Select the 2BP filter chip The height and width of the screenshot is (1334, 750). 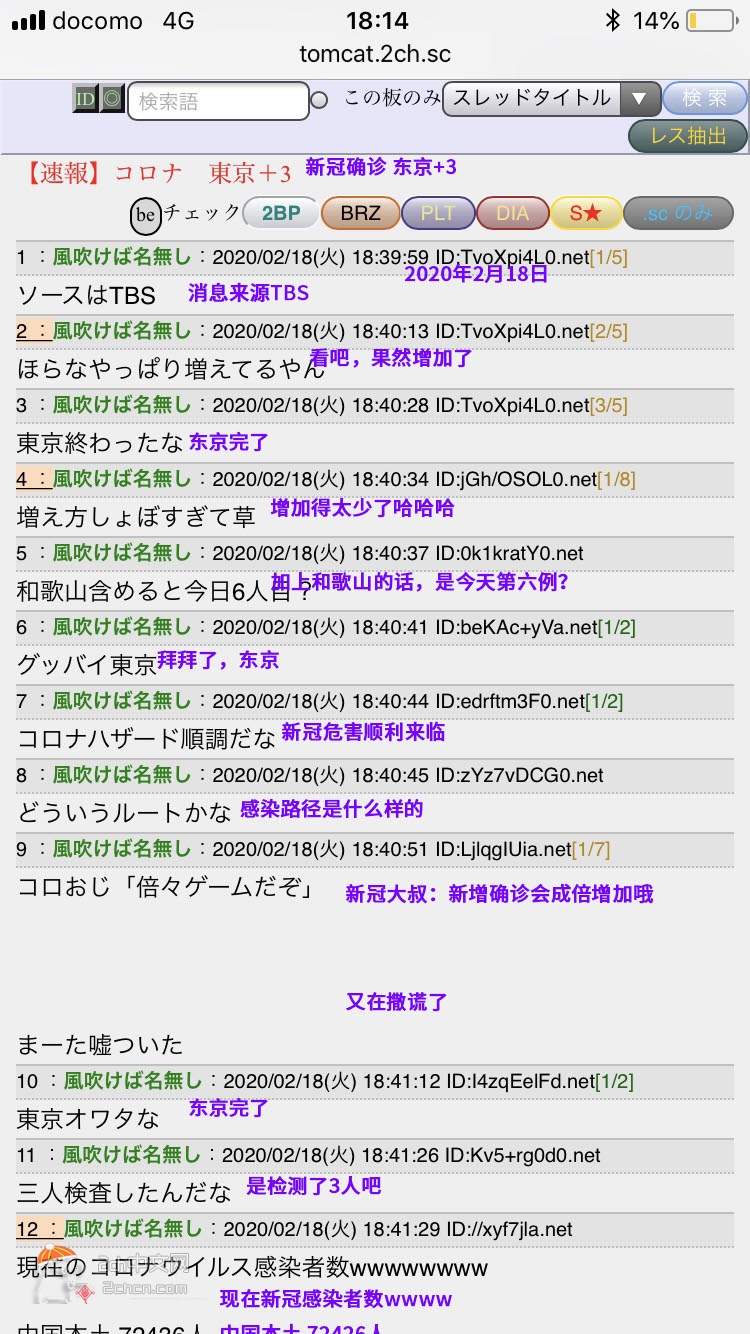[280, 213]
